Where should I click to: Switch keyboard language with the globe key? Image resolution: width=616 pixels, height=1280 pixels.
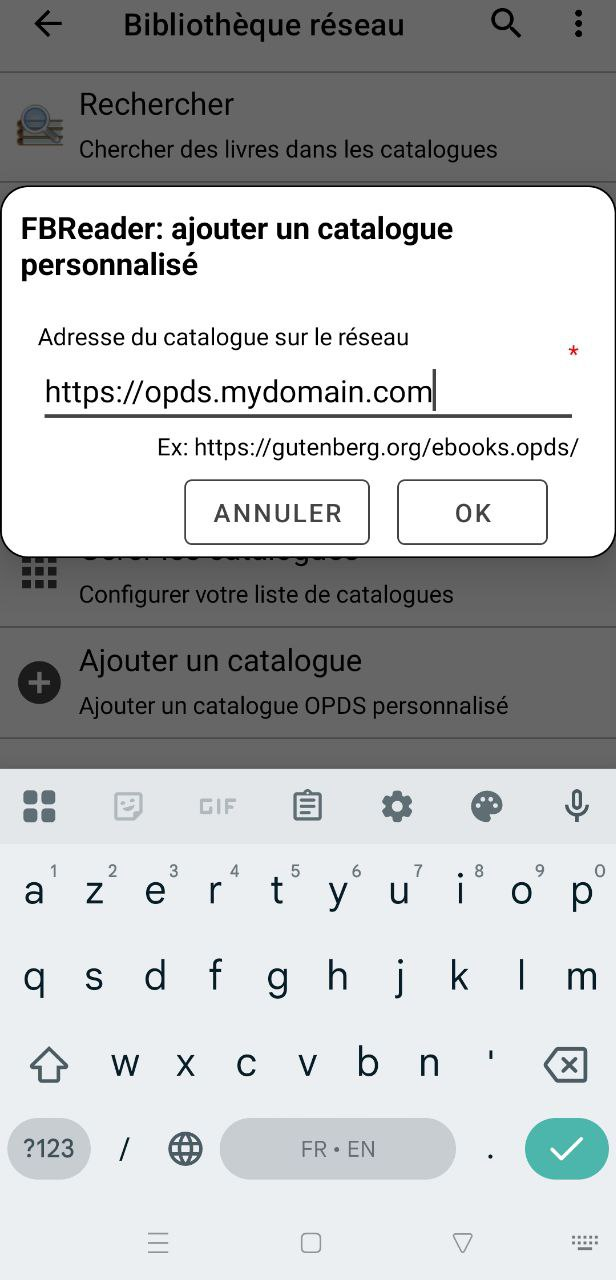tap(185, 1149)
